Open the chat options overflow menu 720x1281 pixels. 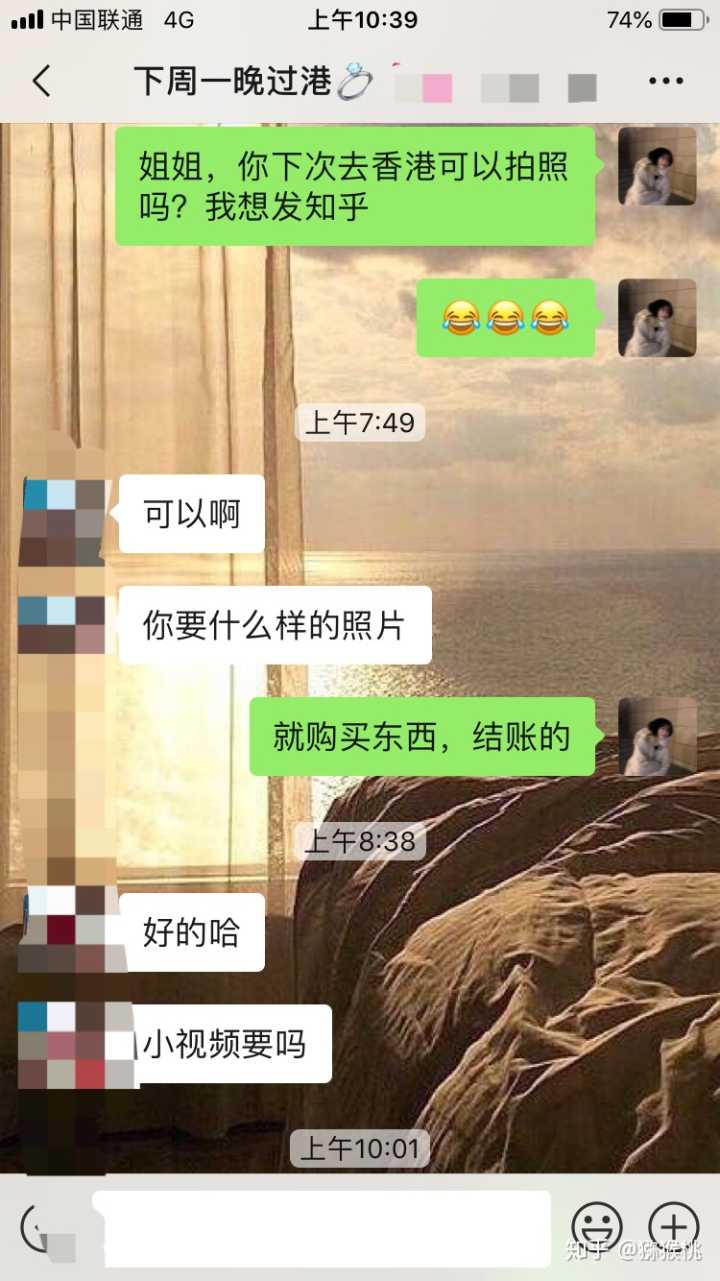[x=665, y=81]
